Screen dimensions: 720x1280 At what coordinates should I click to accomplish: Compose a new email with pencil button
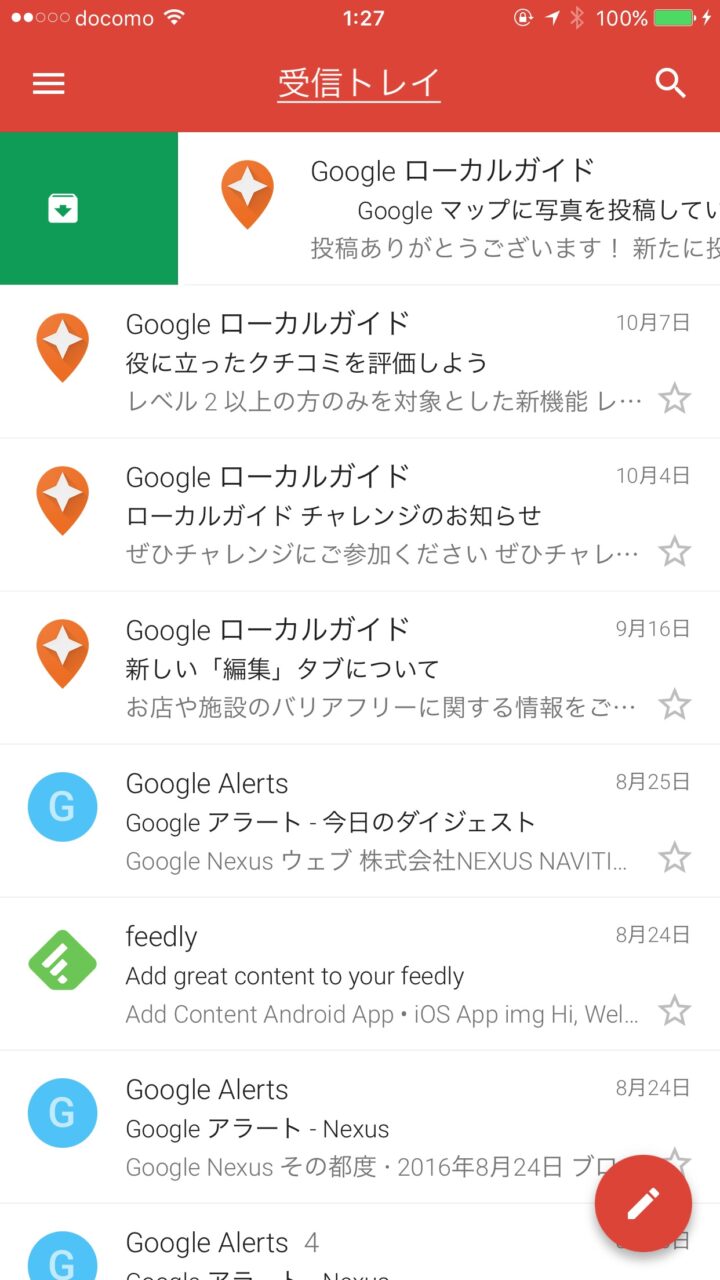click(x=643, y=1204)
